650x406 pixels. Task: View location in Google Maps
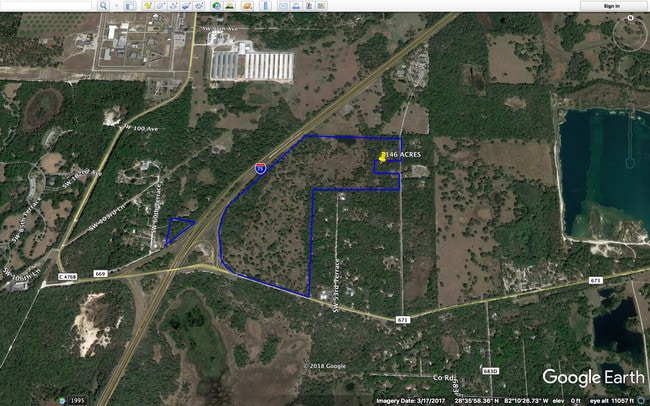click(322, 6)
